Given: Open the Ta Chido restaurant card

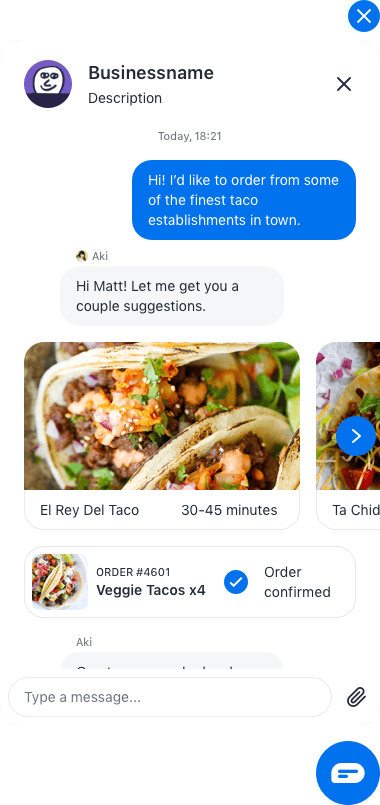Looking at the screenshot, I should tap(348, 435).
